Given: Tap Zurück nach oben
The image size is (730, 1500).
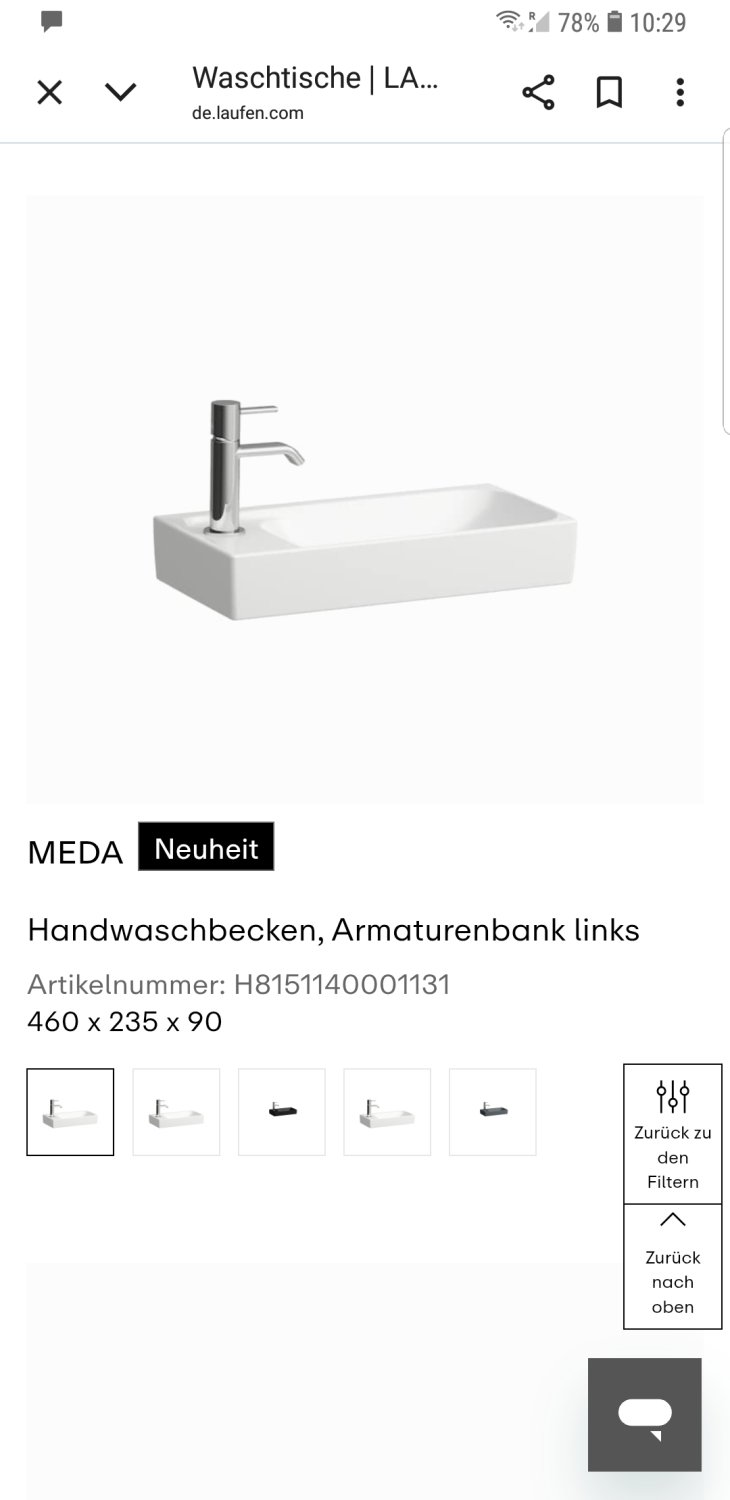Looking at the screenshot, I should click(x=672, y=1266).
